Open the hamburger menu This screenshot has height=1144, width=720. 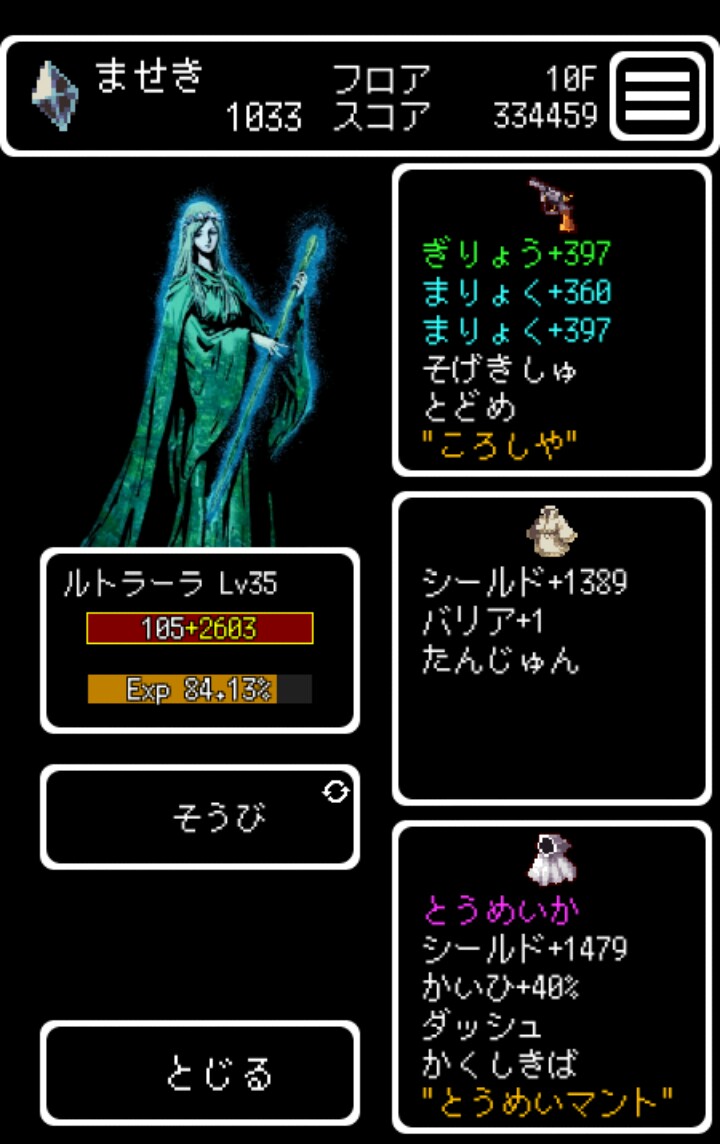657,95
